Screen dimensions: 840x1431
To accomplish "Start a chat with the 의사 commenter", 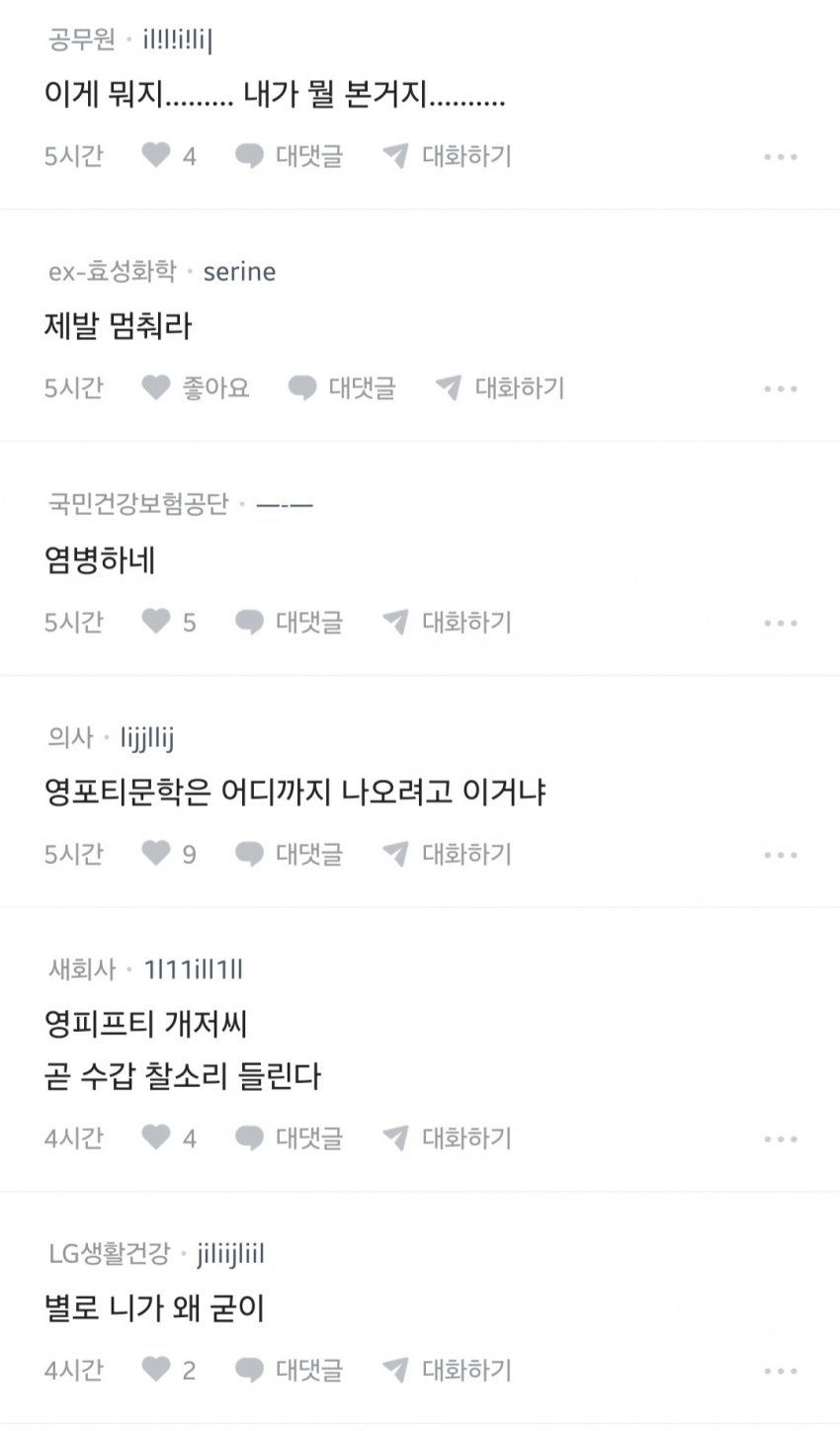I will point(447,854).
